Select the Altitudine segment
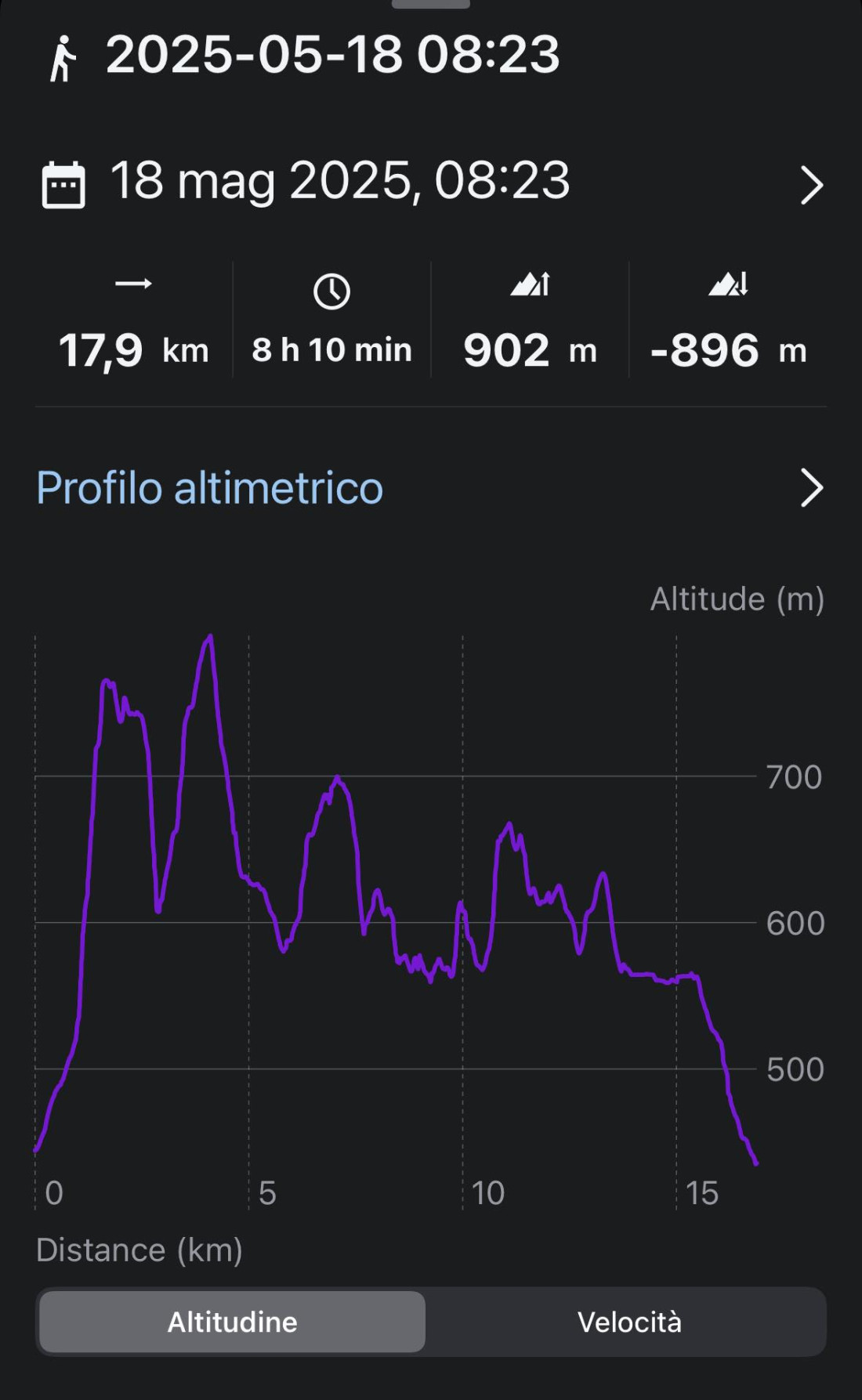Image resolution: width=862 pixels, height=1400 pixels. click(x=233, y=1322)
